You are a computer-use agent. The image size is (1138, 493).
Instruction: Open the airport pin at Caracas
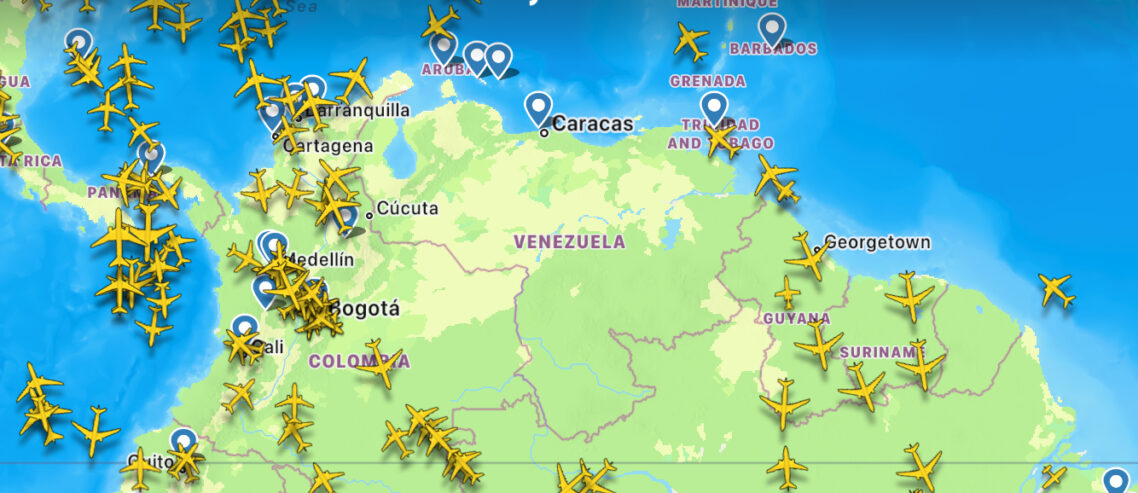(x=538, y=107)
